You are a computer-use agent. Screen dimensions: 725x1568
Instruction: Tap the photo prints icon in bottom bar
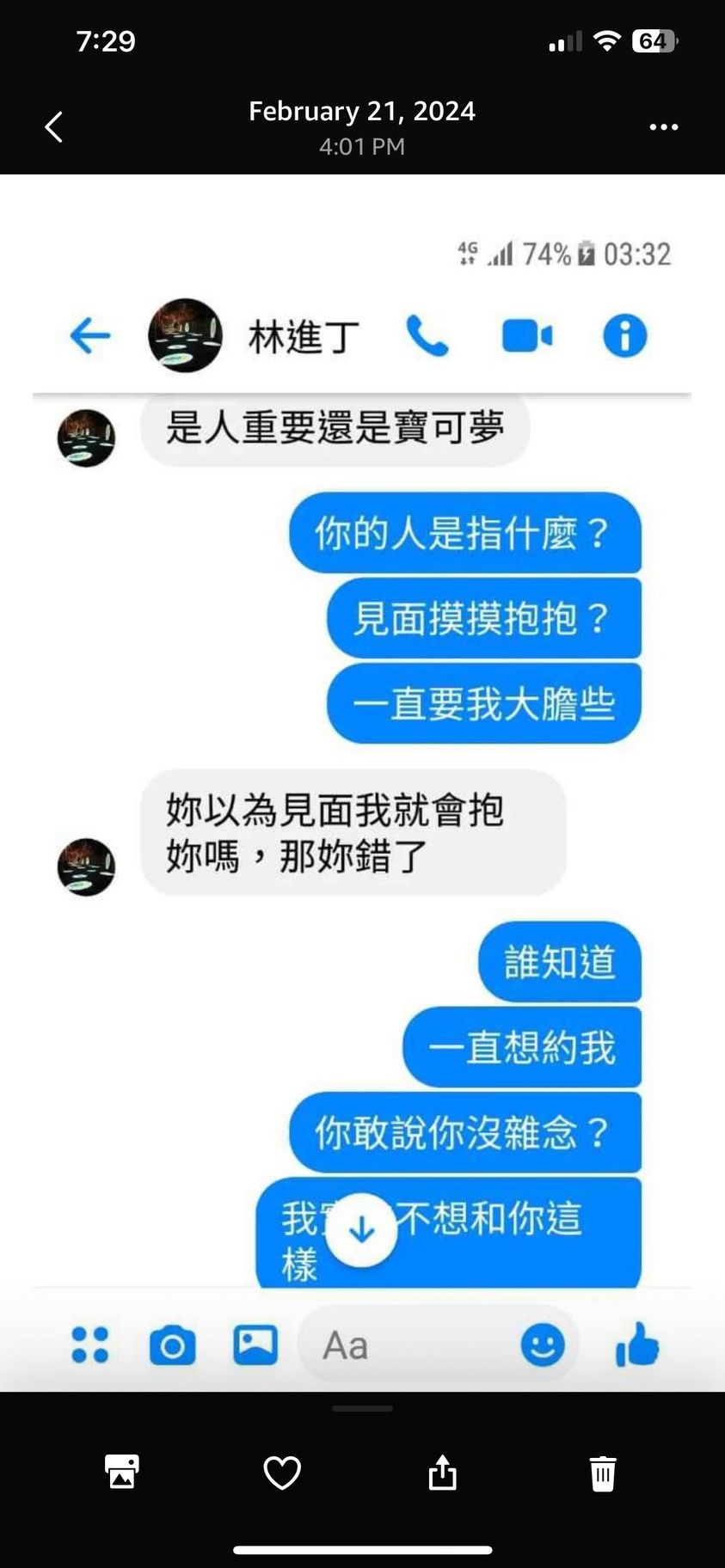[121, 1472]
